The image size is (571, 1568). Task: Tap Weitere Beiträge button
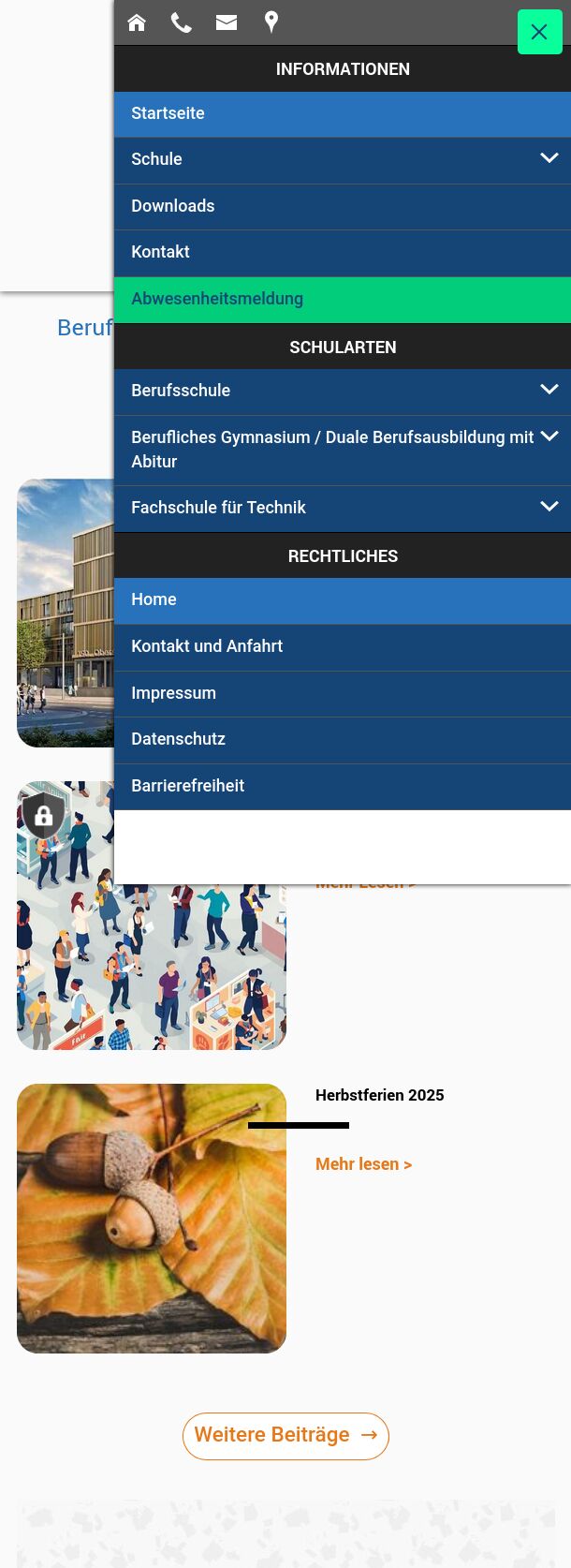(x=285, y=1435)
